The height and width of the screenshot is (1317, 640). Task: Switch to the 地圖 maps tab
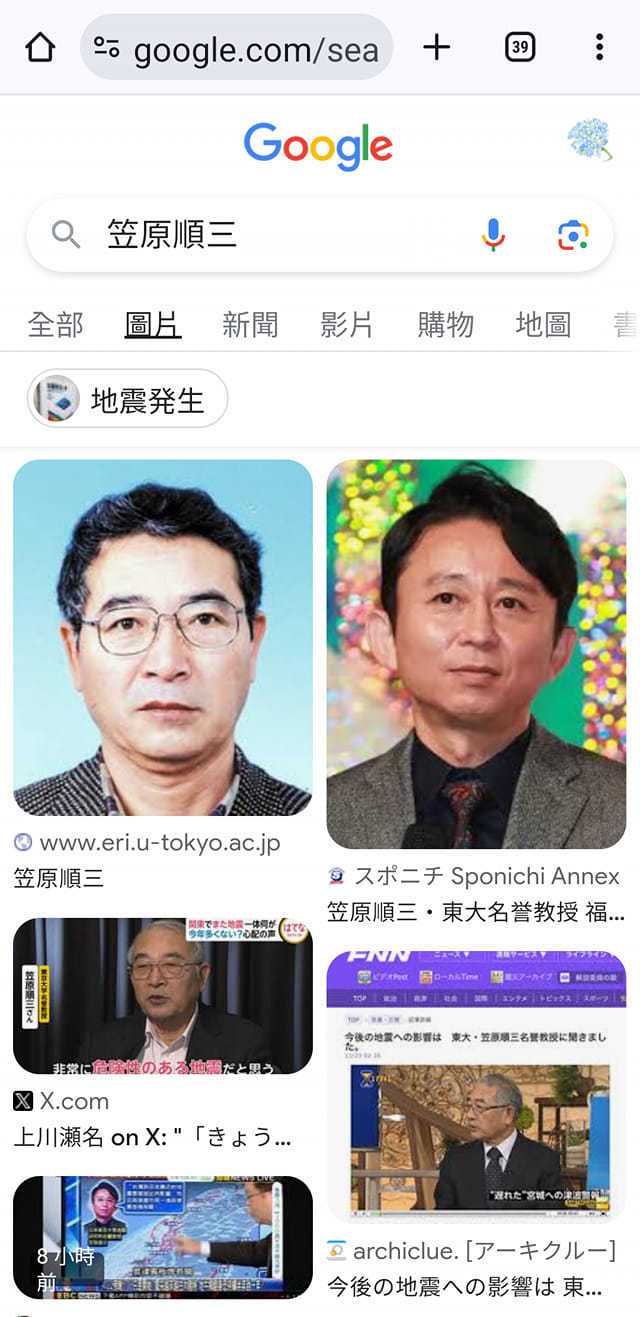tap(543, 324)
